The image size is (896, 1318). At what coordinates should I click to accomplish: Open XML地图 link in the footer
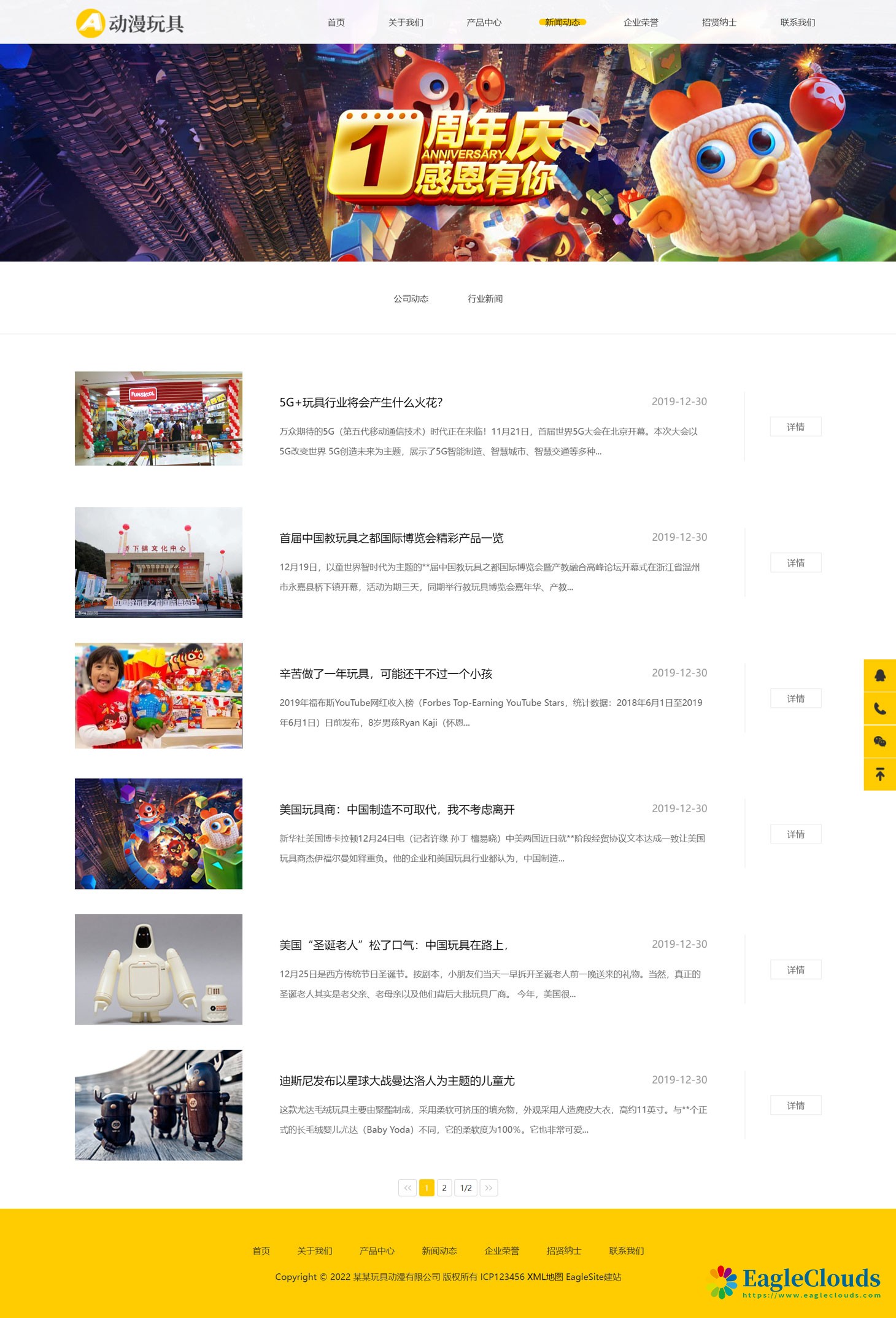tap(545, 1277)
